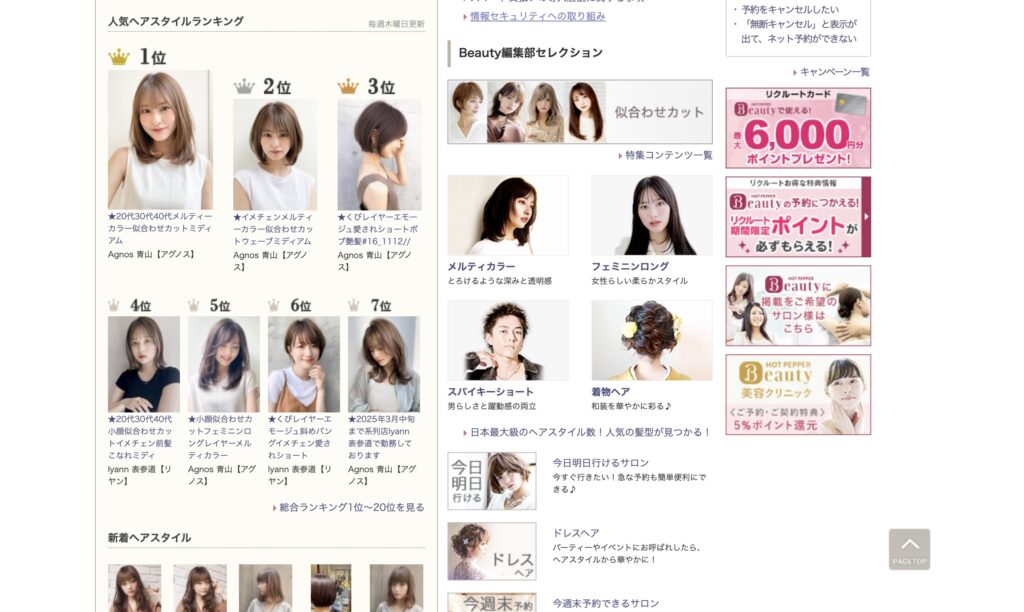This screenshot has height=612, width=1024.
Task: Go to 特集コンテンツ一覧
Action: point(668,155)
